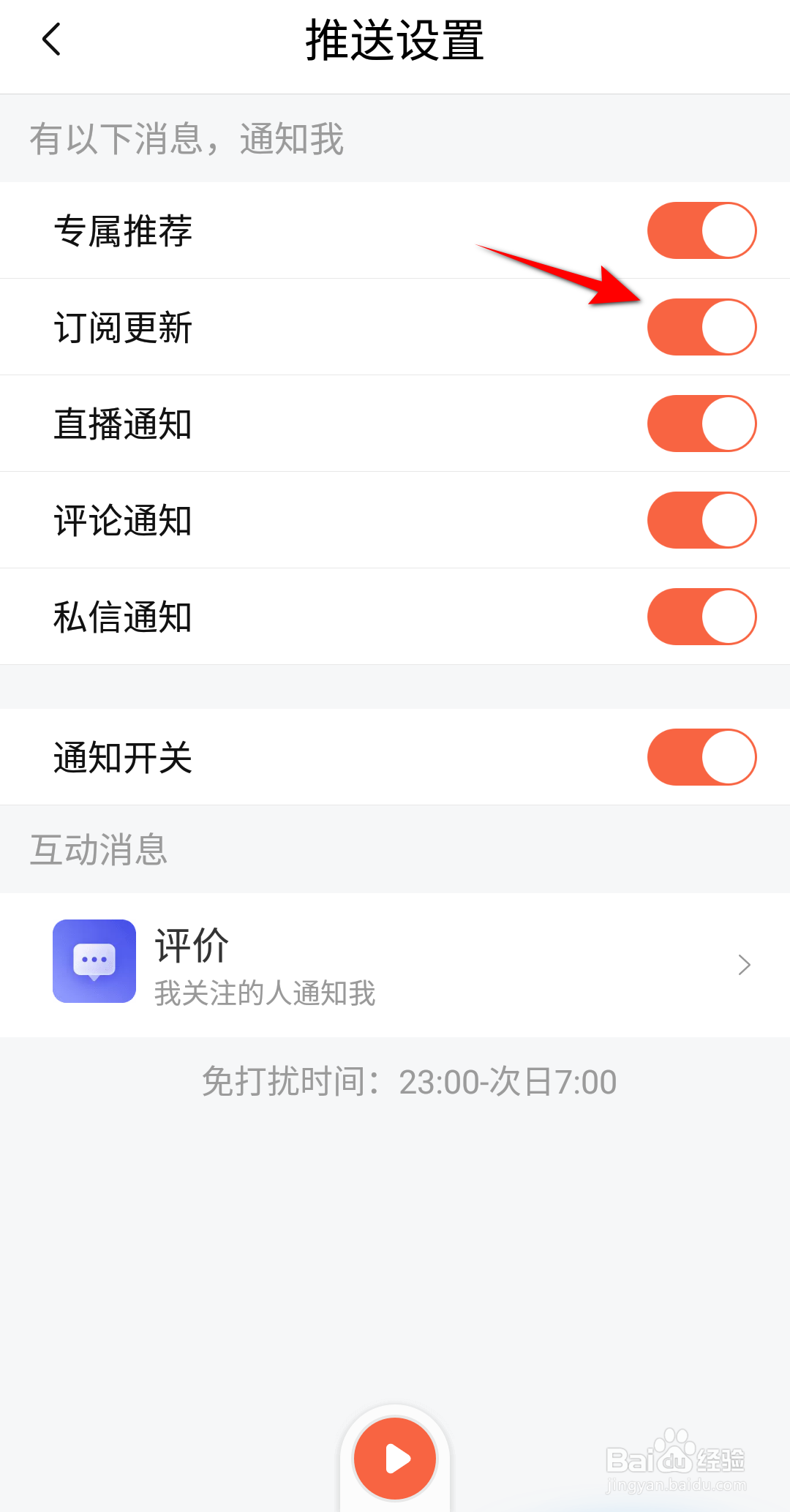
Task: Toggle off 专属推荐 notifications
Action: pyautogui.click(x=701, y=230)
